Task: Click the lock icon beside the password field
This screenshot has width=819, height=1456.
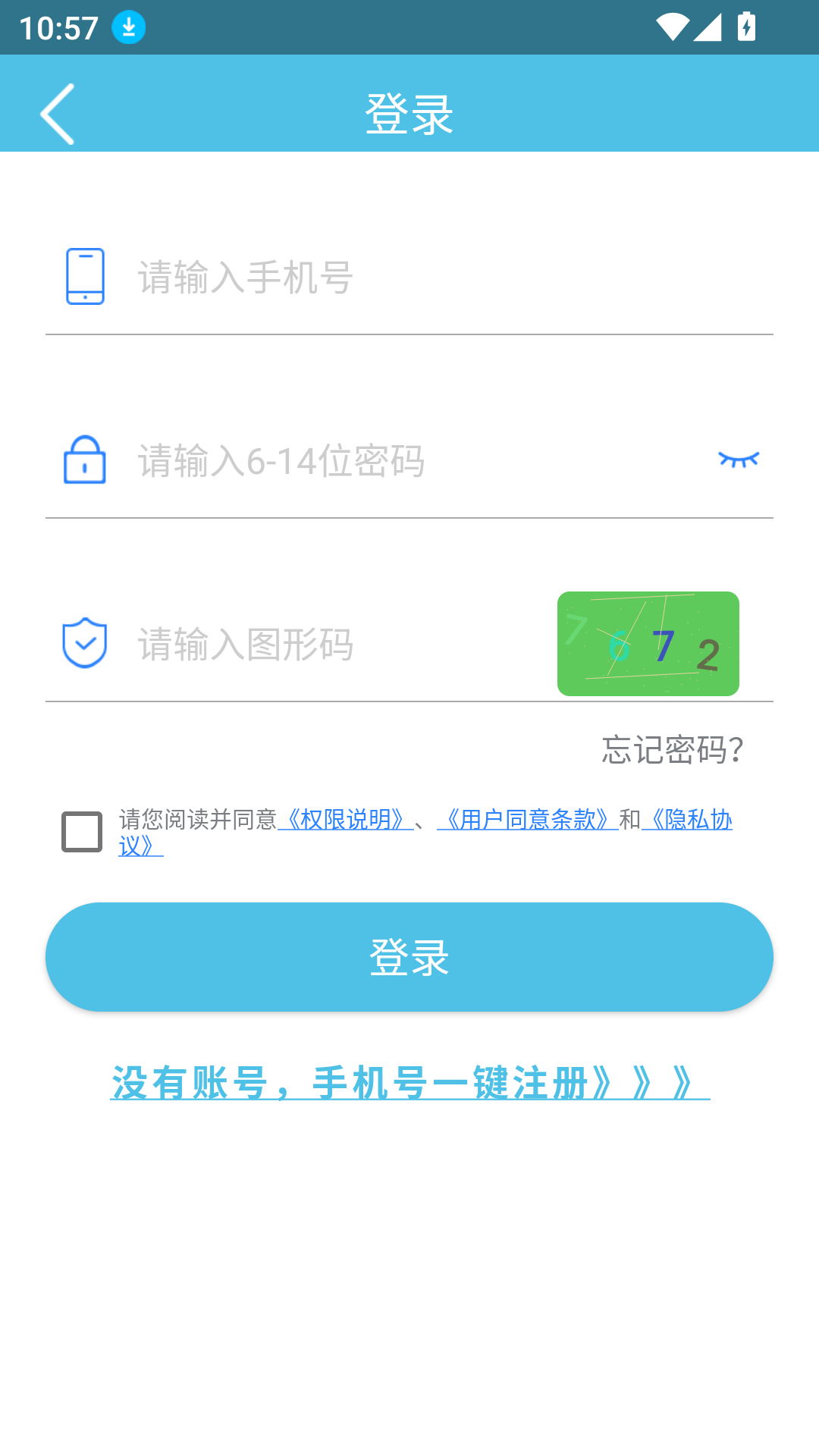Action: 85,460
